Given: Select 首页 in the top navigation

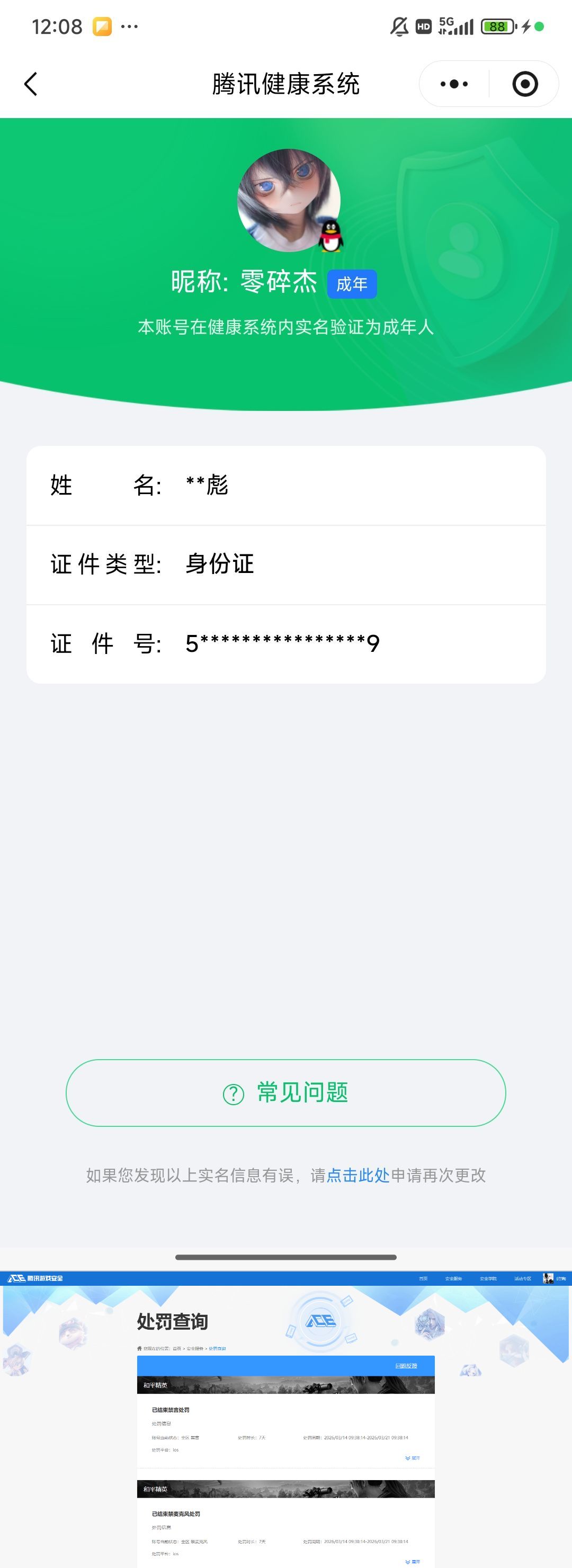Looking at the screenshot, I should [x=423, y=1279].
